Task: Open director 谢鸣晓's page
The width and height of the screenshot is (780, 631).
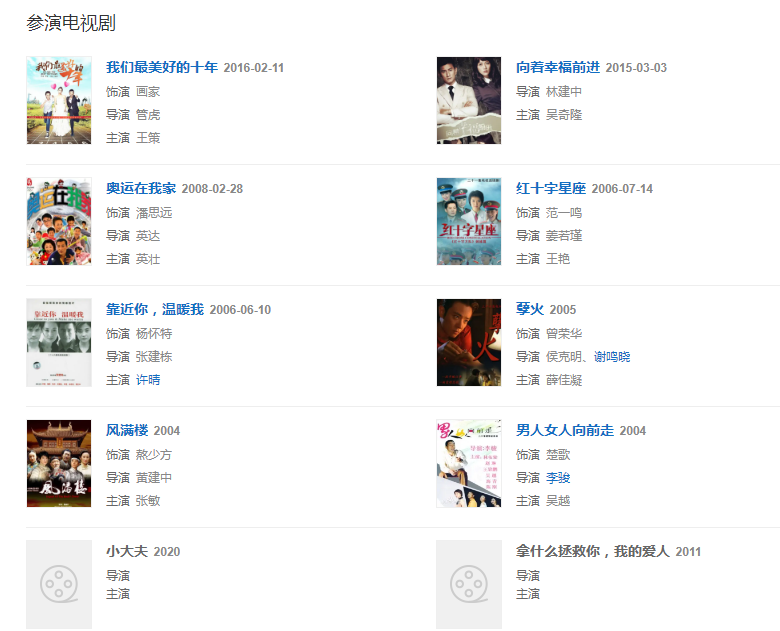Action: click(612, 357)
